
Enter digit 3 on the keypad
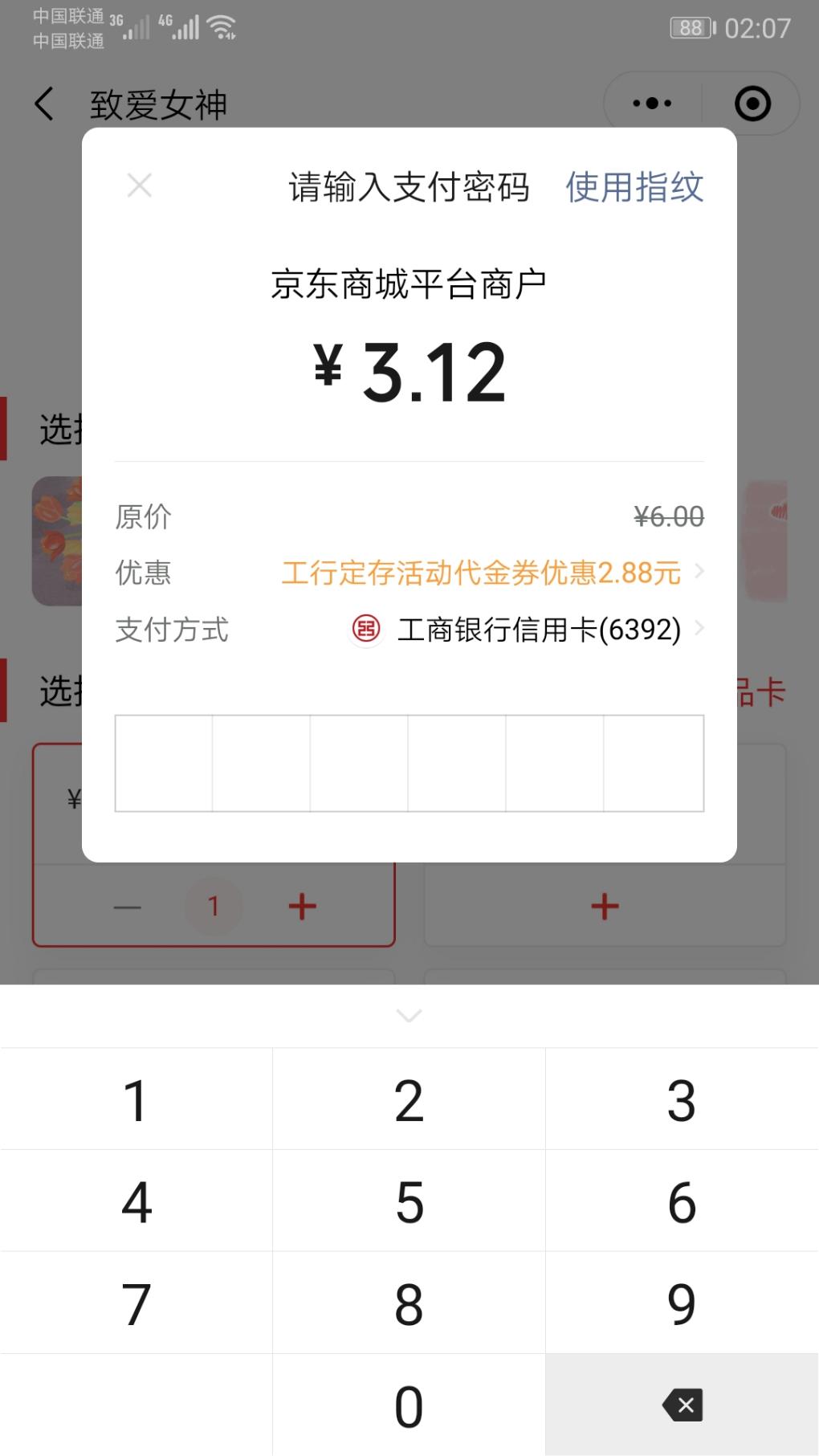tap(682, 1099)
